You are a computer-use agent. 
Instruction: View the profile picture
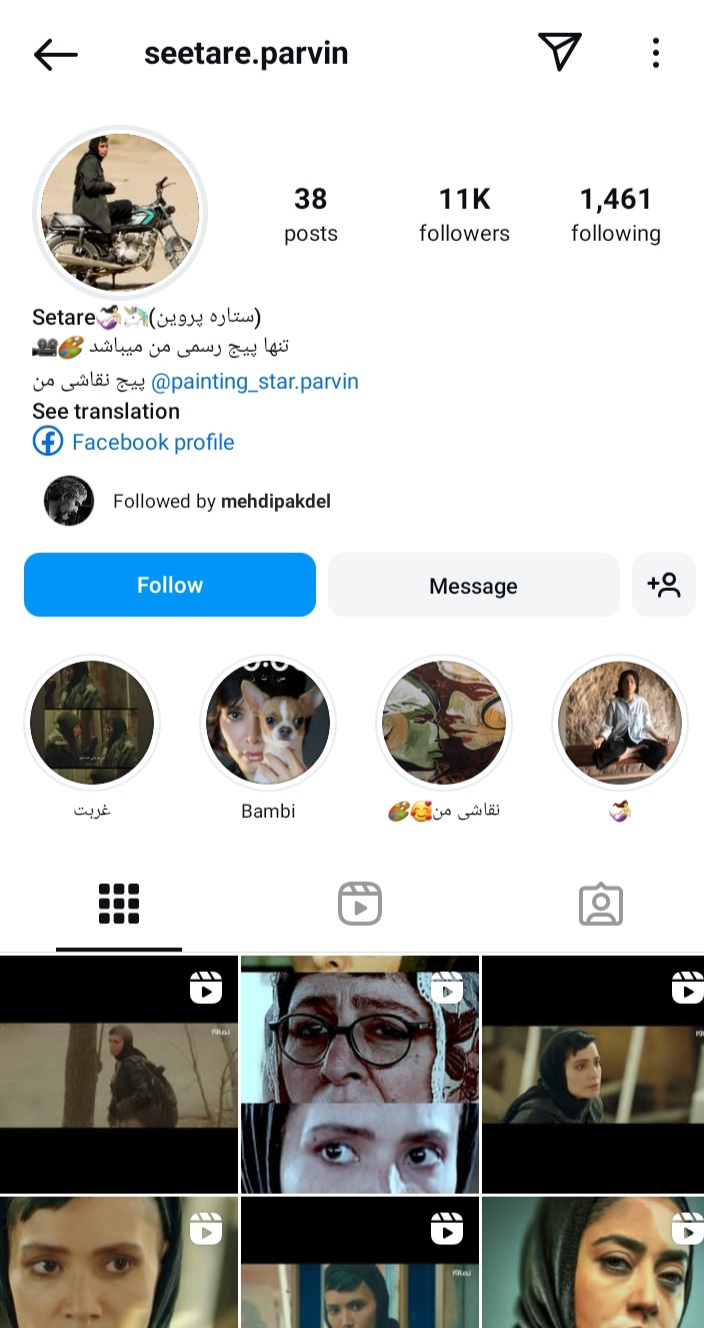point(120,213)
